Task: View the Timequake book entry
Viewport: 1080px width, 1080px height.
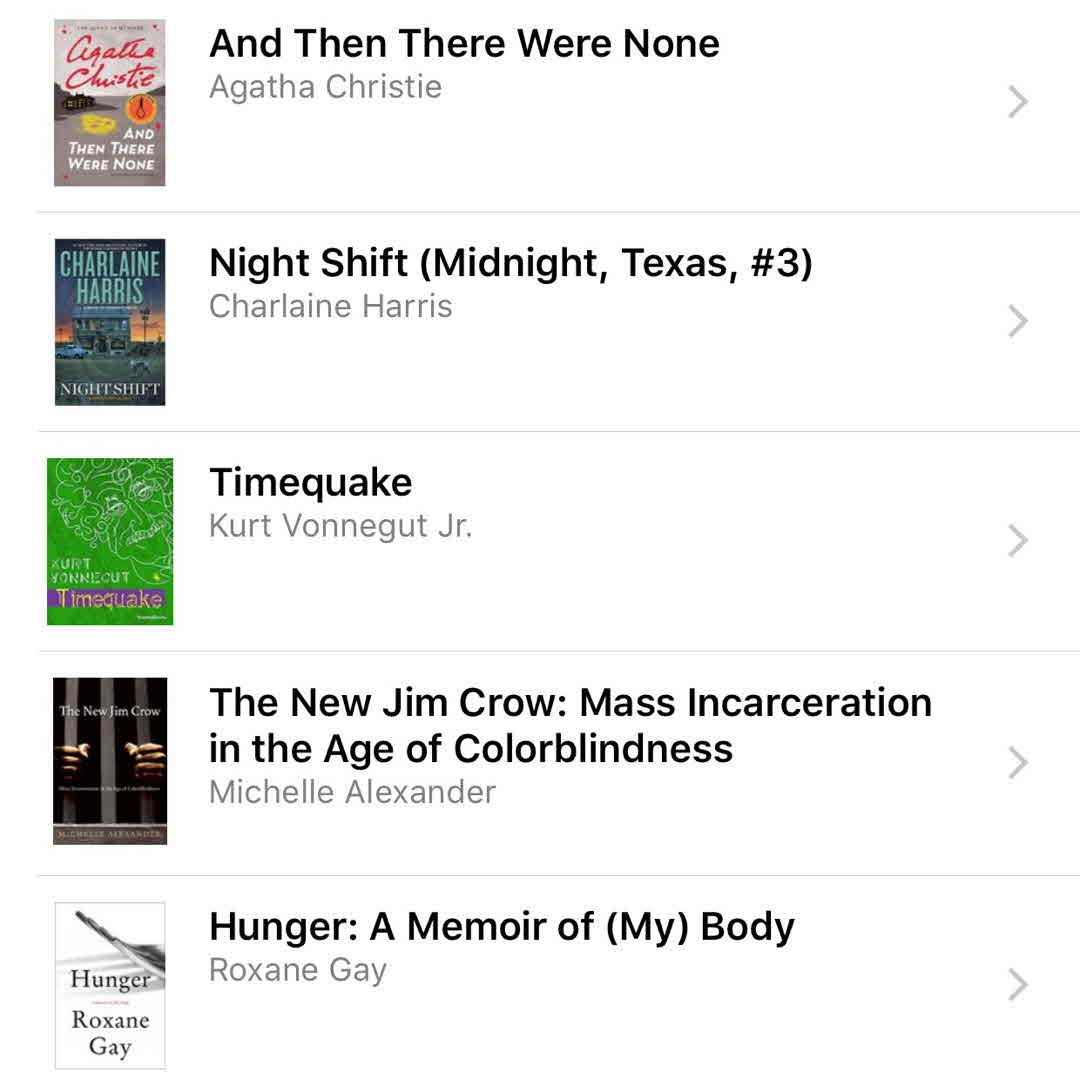Action: coord(310,483)
